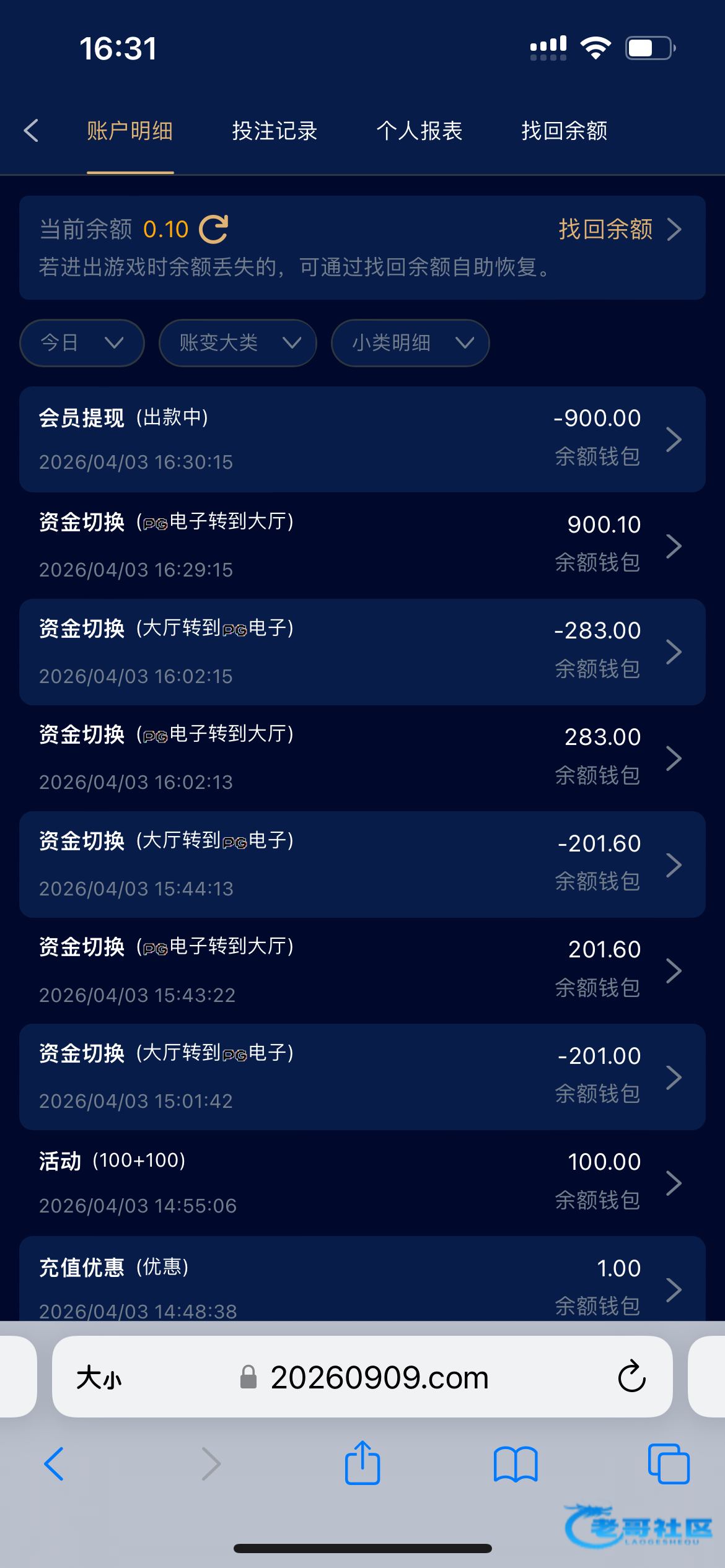Open the -201.00 资金切换 record

pos(362,1077)
